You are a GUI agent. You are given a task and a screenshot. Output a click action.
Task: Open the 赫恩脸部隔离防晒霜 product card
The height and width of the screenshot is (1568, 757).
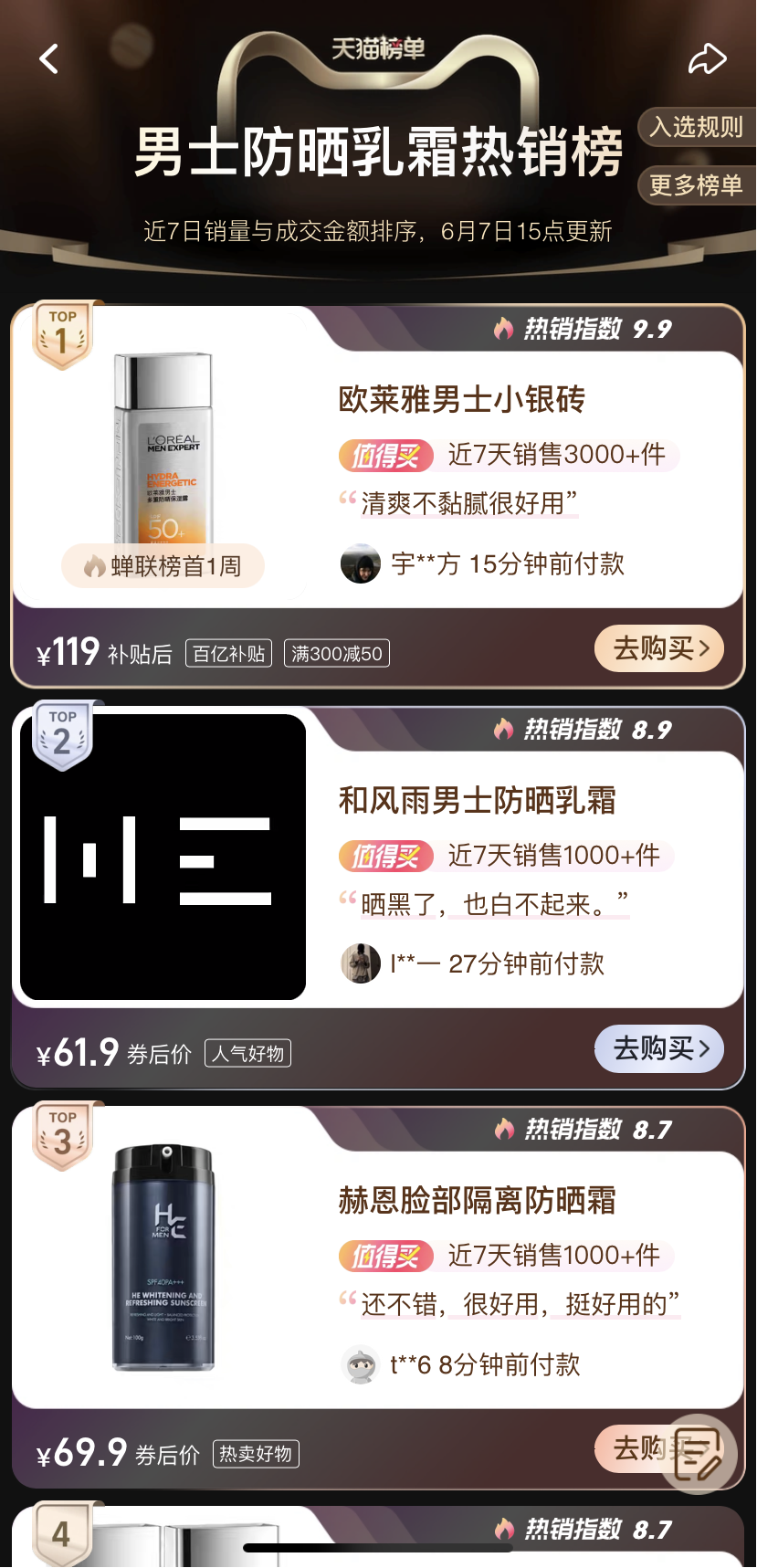click(477, 1200)
